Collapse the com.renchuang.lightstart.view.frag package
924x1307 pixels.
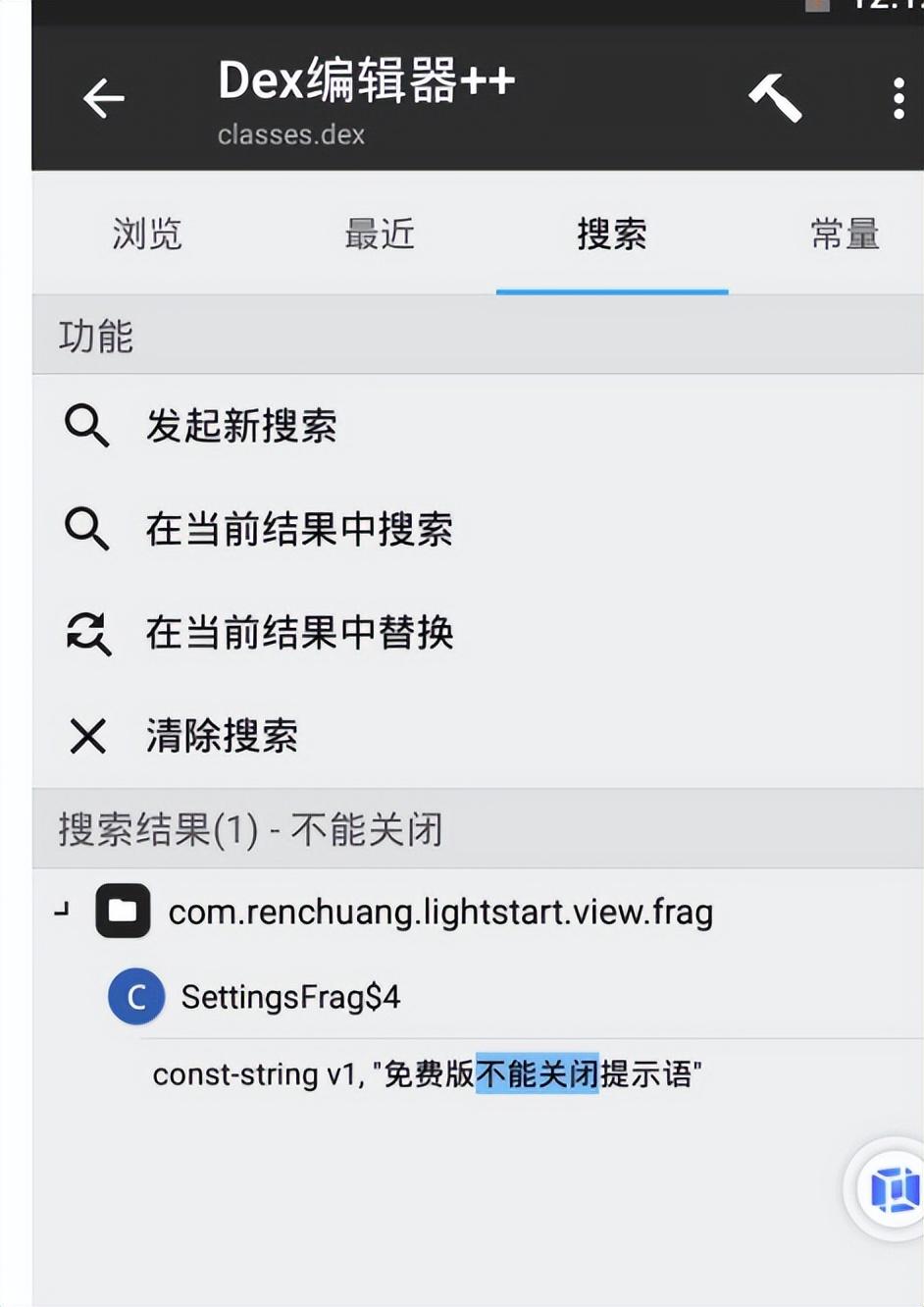63,912
